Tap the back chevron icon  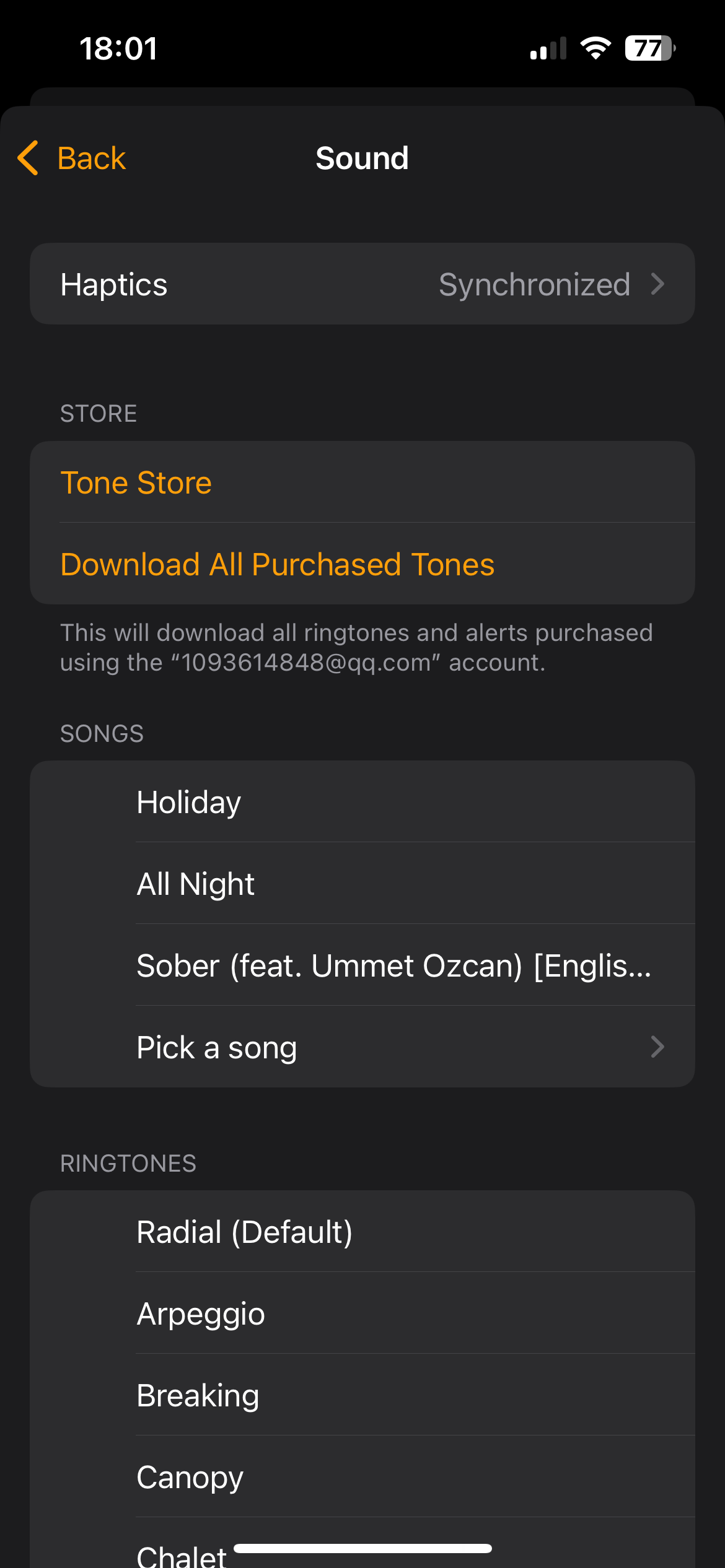[x=27, y=159]
